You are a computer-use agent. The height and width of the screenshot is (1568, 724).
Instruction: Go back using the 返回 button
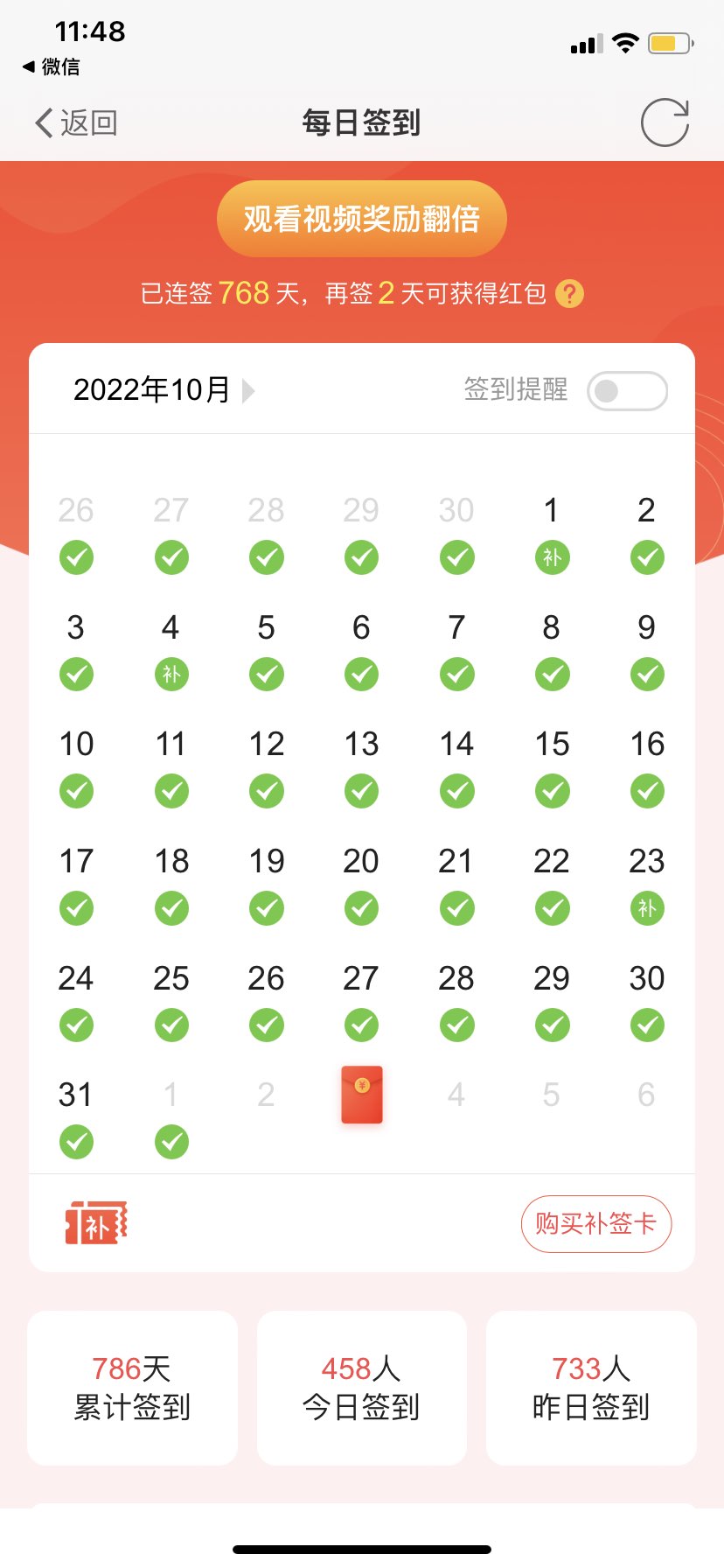(76, 123)
